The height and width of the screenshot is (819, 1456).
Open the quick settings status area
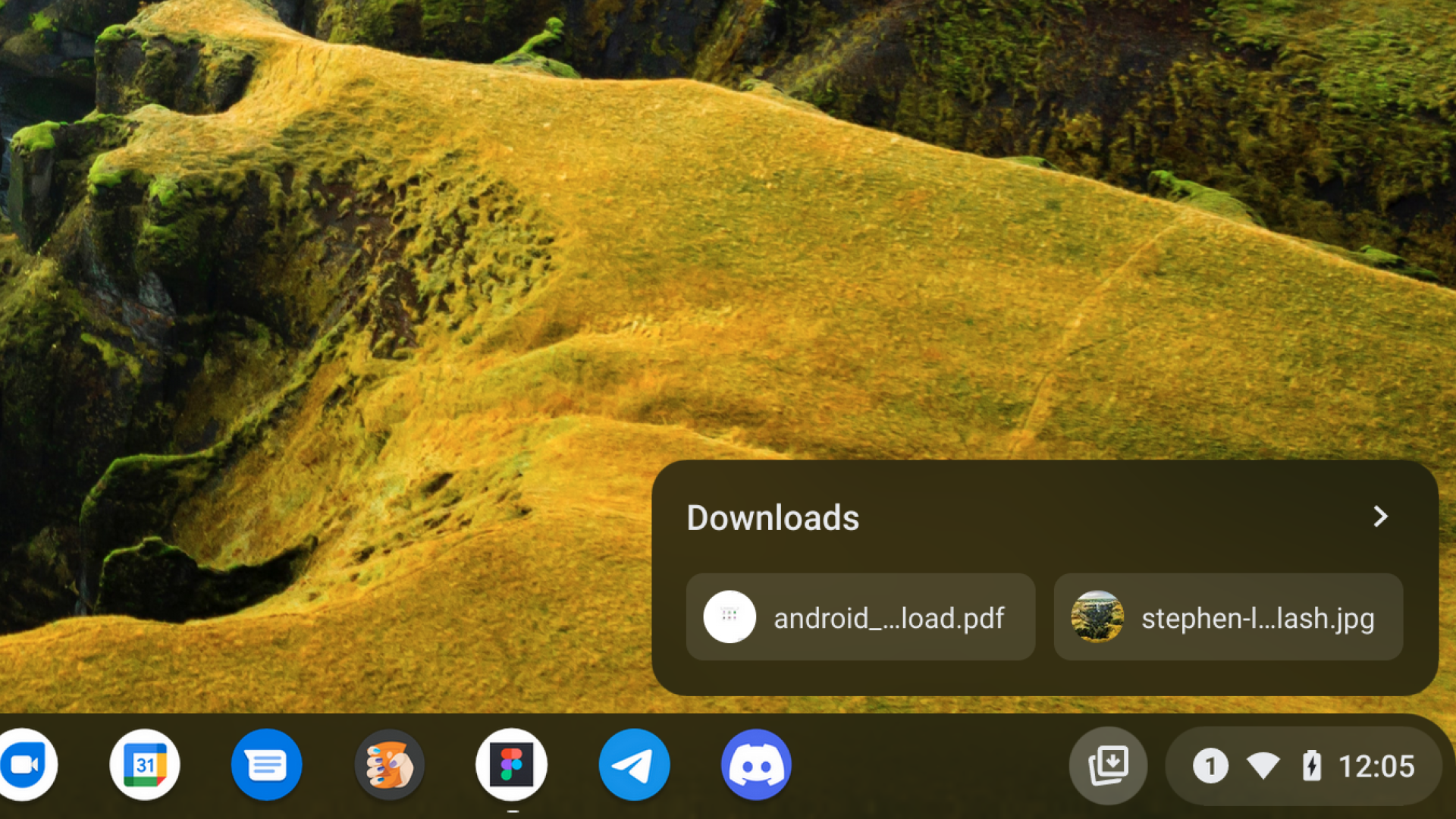point(1303,766)
